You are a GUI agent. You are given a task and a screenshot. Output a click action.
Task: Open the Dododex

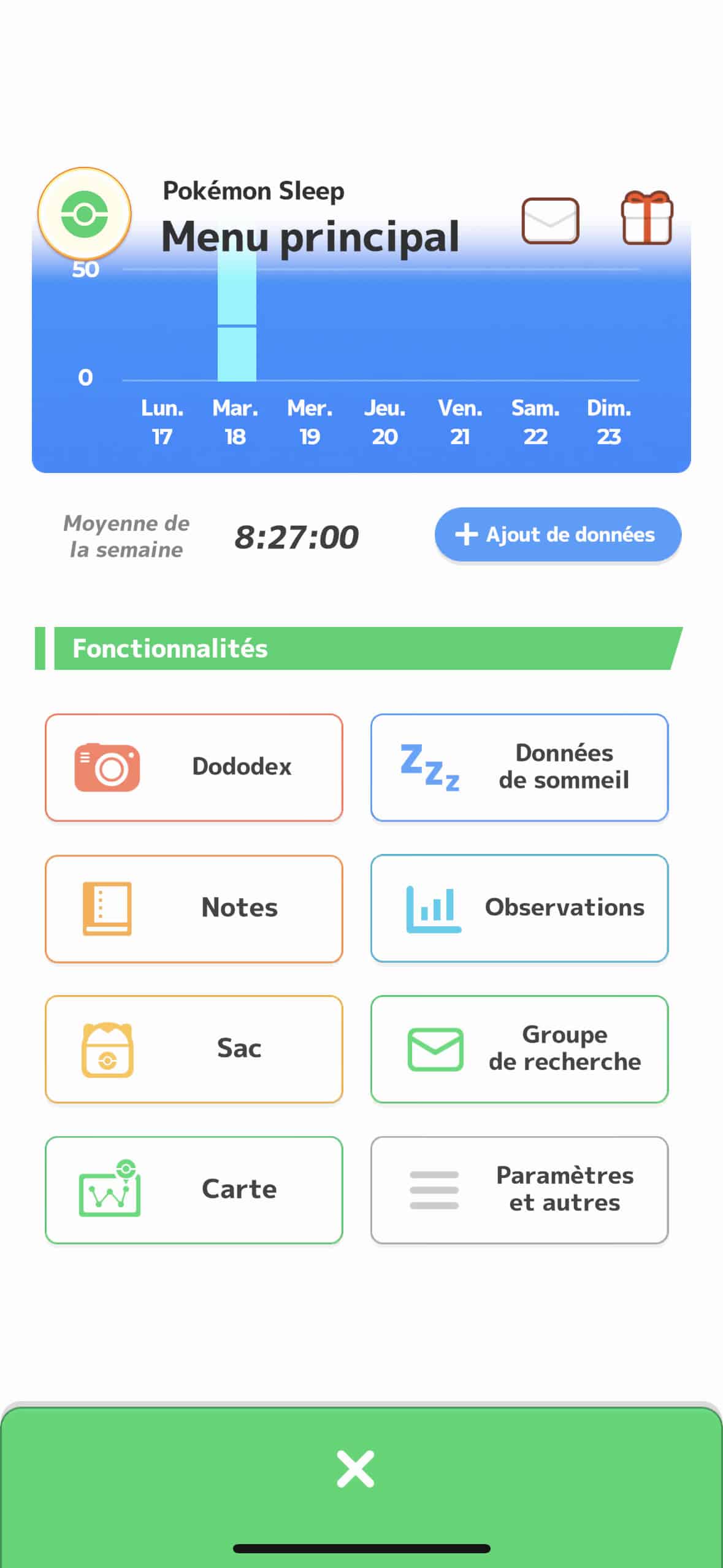point(194,767)
